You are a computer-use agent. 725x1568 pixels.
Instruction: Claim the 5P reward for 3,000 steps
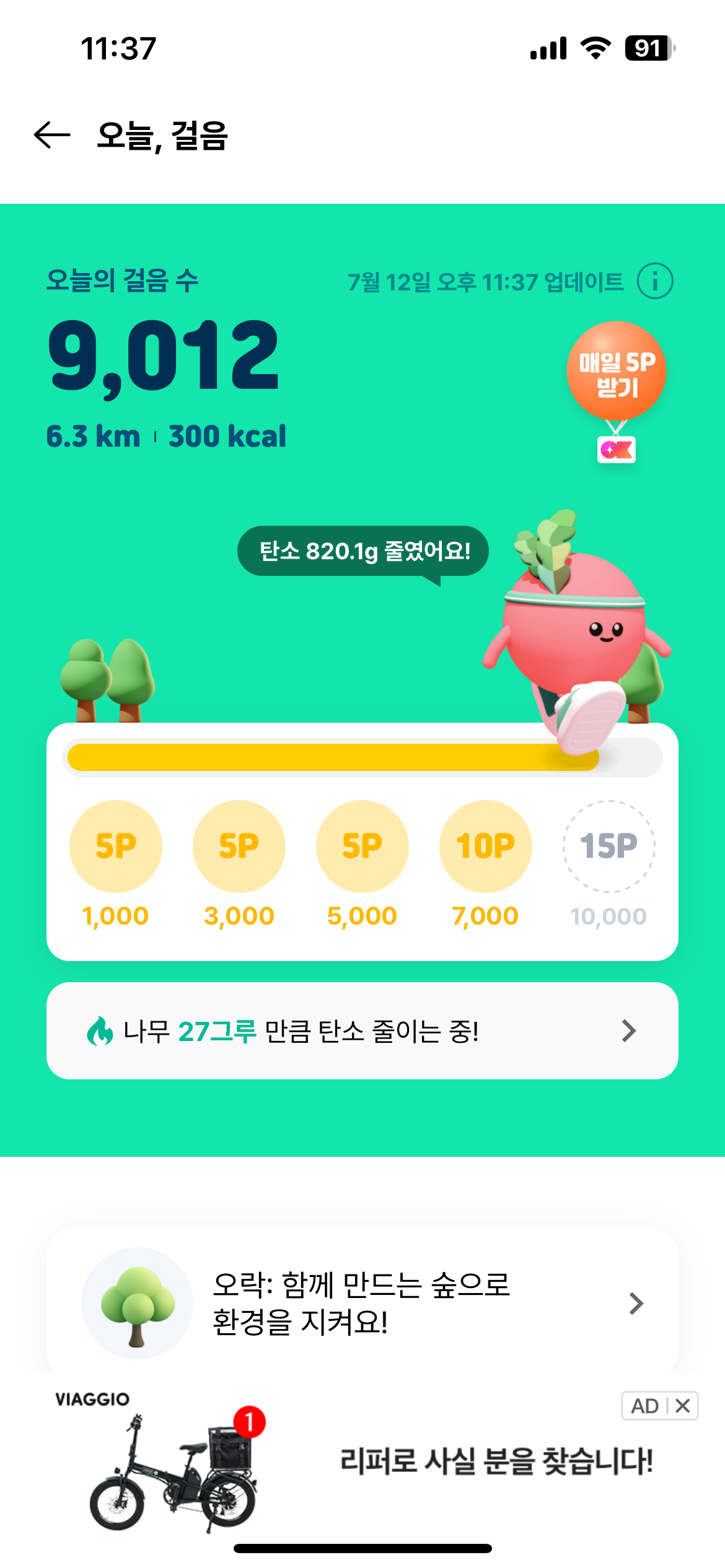coord(239,846)
